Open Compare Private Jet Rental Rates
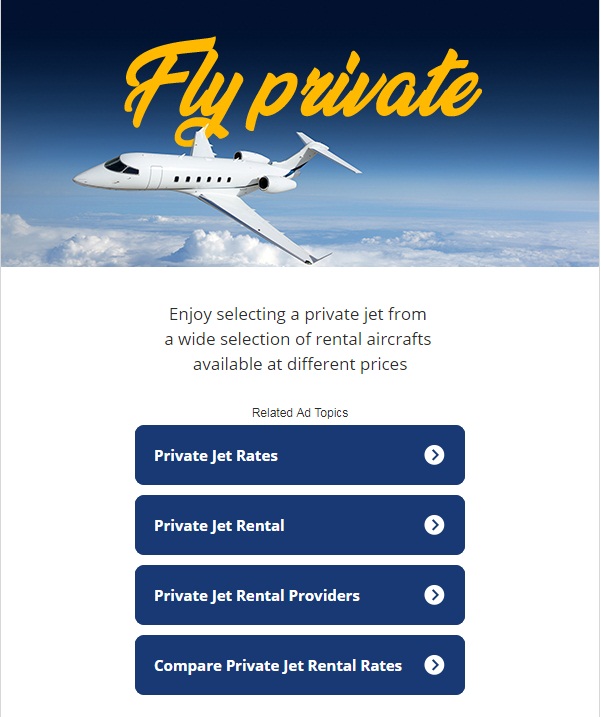601x717 pixels. click(x=299, y=665)
